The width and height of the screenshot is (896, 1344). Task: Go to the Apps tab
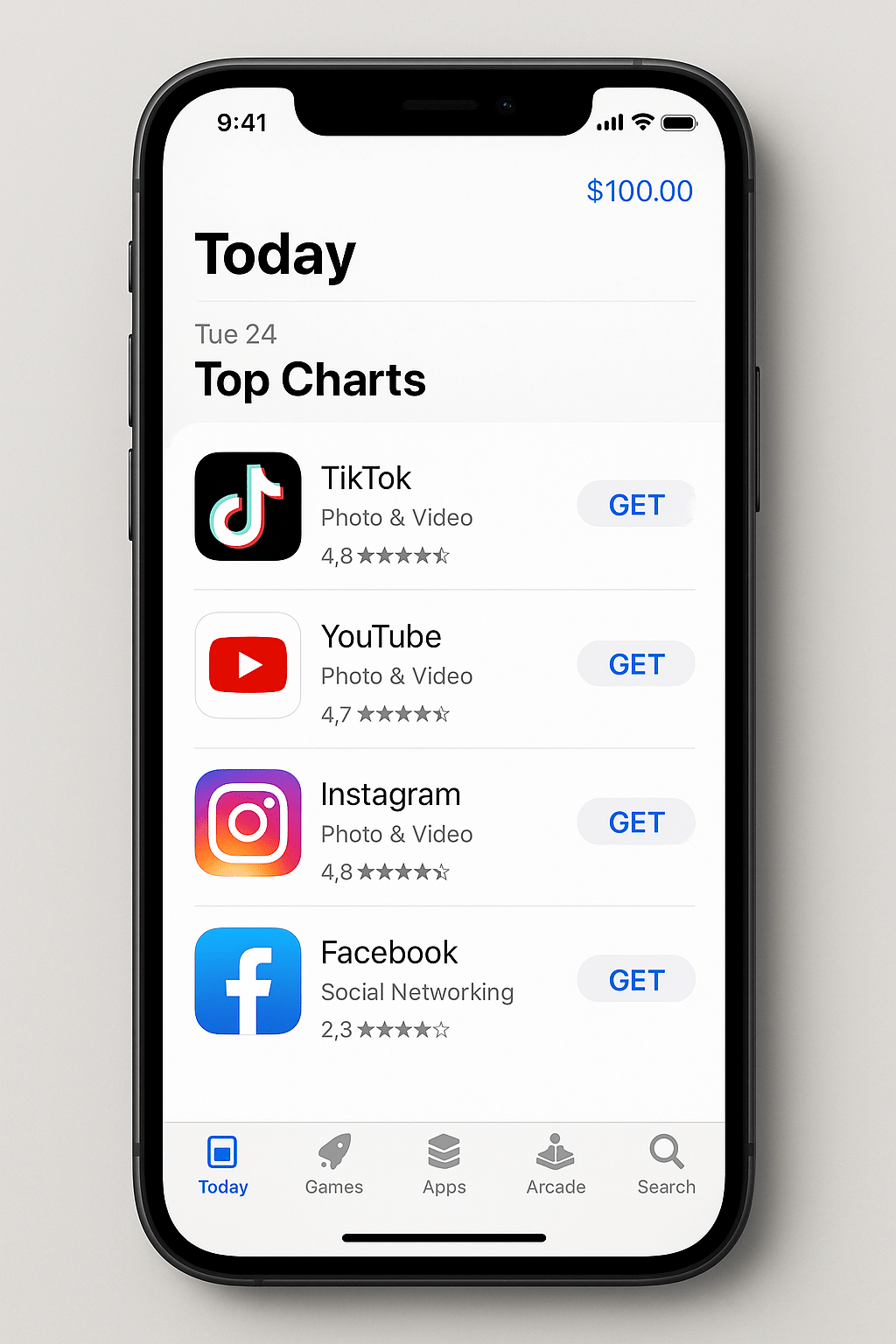[444, 1165]
